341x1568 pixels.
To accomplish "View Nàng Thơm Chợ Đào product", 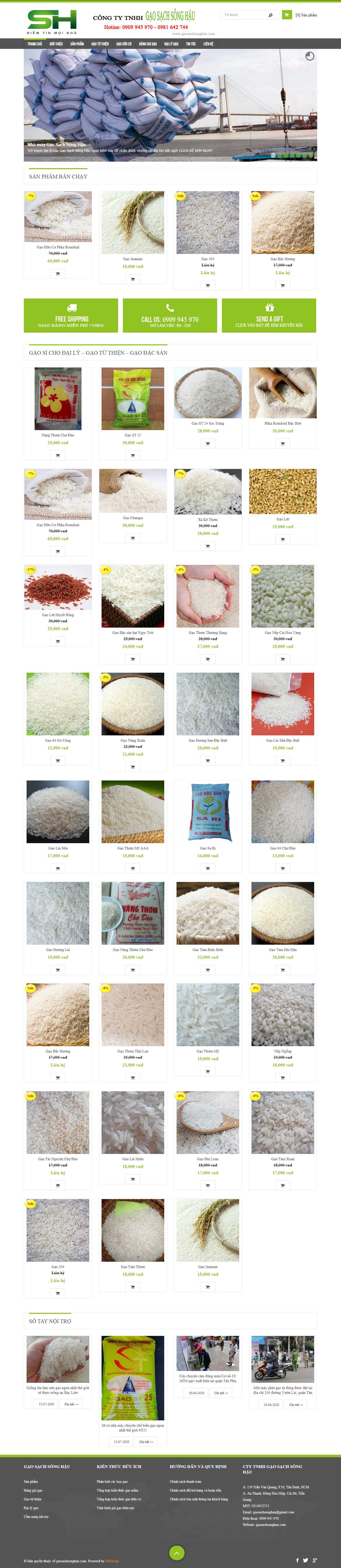I will pos(58,399).
